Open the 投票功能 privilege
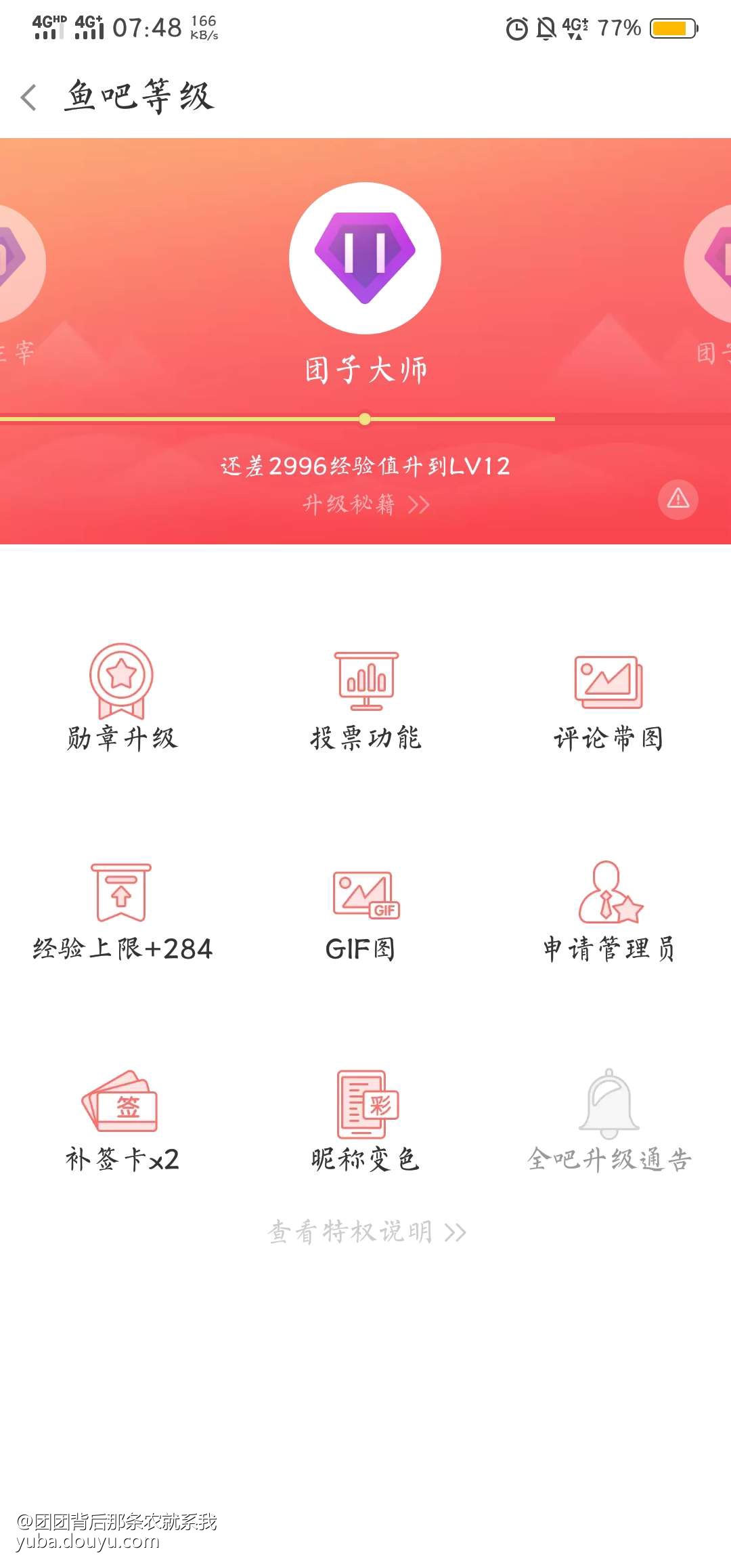 (x=366, y=697)
